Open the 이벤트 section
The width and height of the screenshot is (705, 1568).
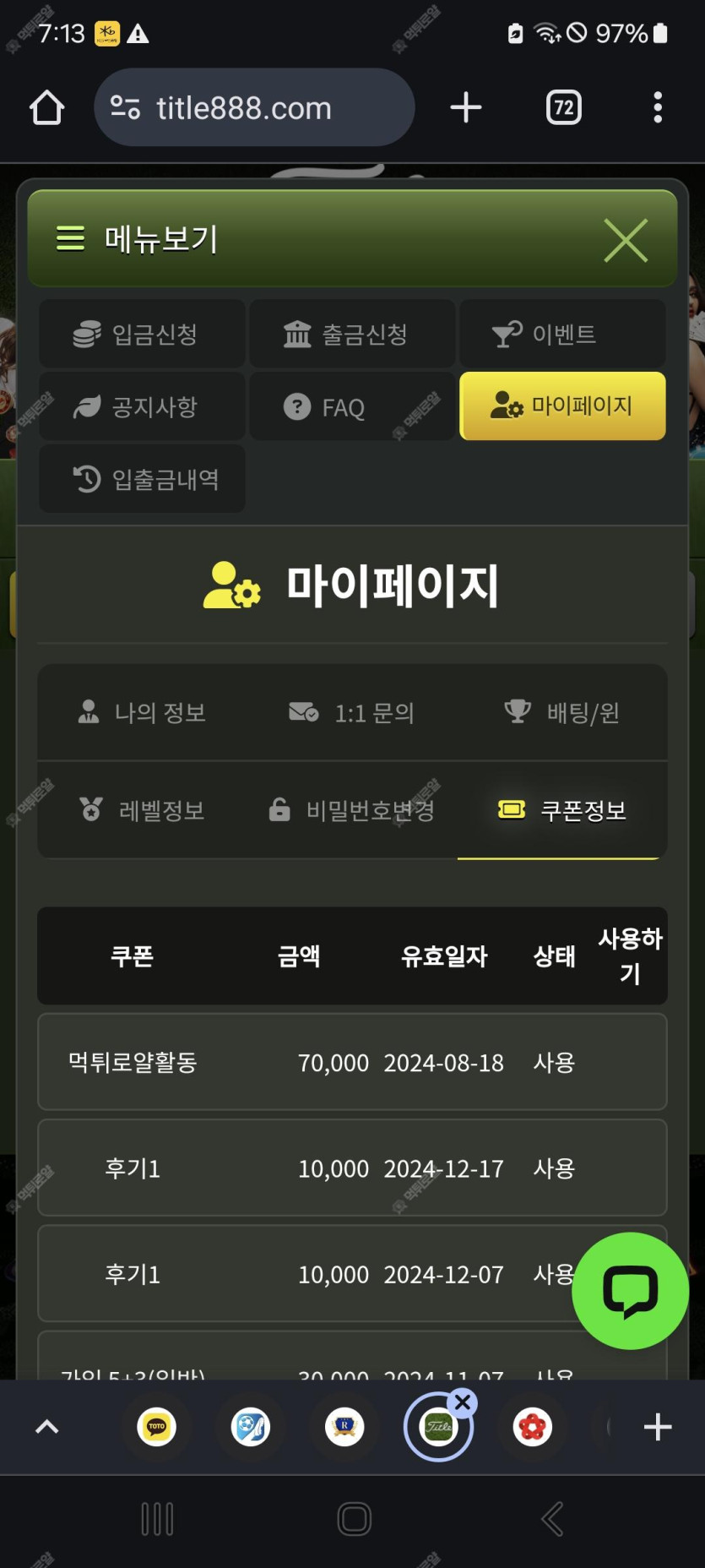click(562, 335)
